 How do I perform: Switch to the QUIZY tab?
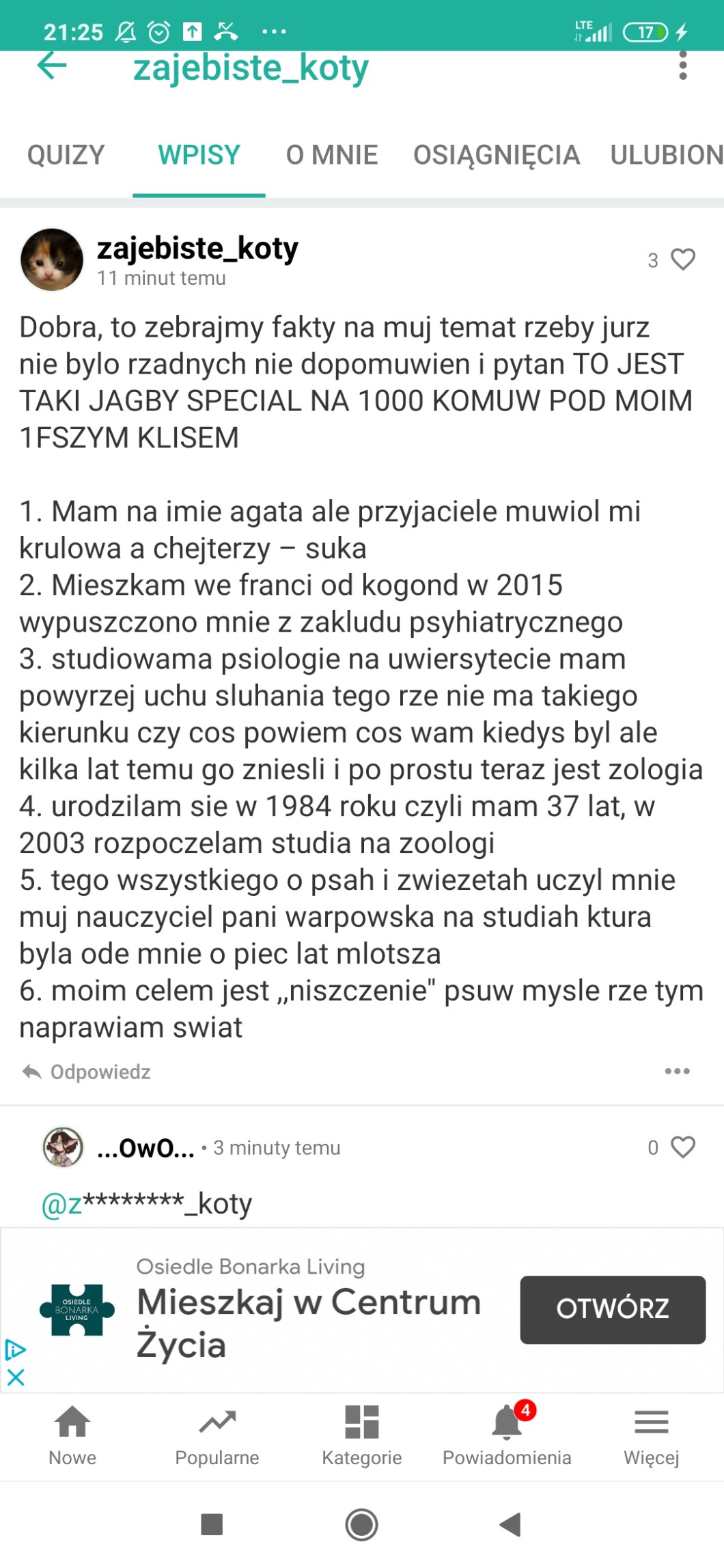(x=66, y=155)
